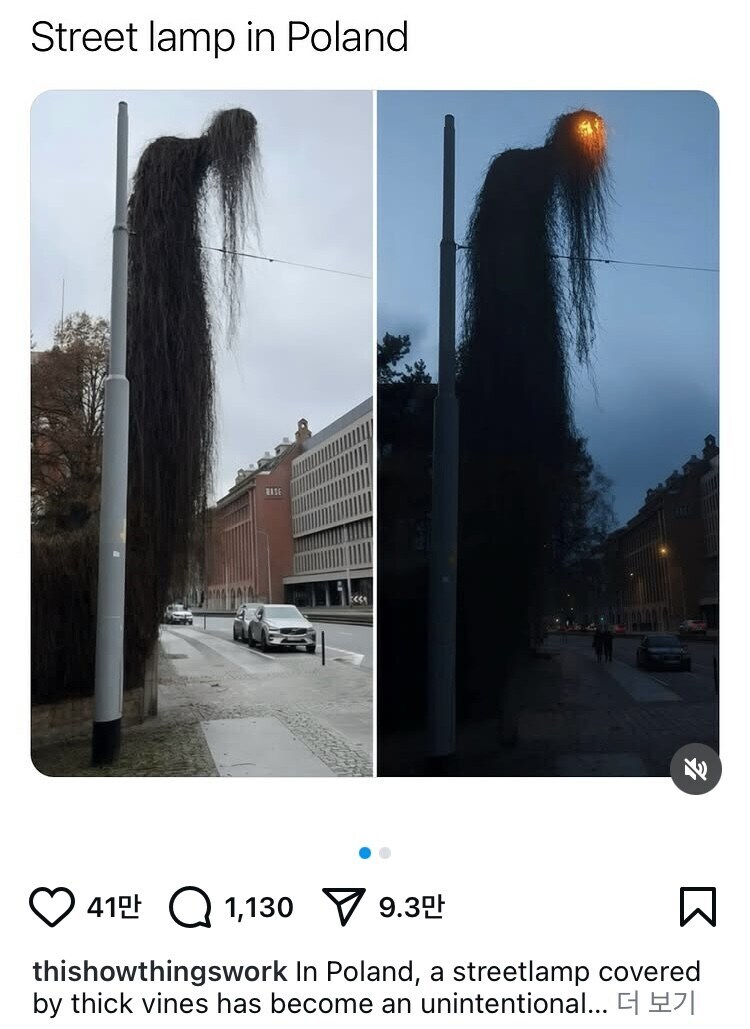
Task: Bookmark this streetlamp post
Action: point(697,907)
